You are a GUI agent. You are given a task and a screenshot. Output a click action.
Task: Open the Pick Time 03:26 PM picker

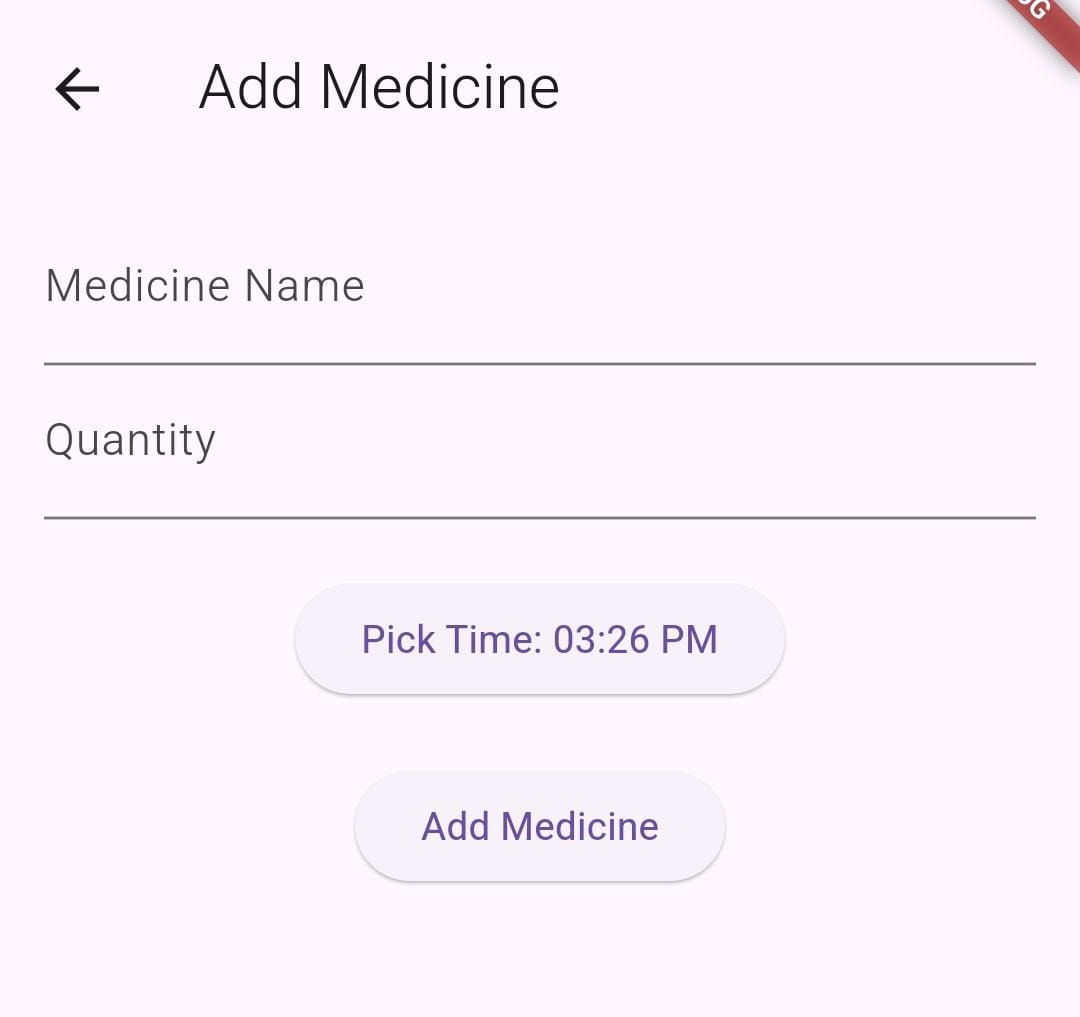539,639
